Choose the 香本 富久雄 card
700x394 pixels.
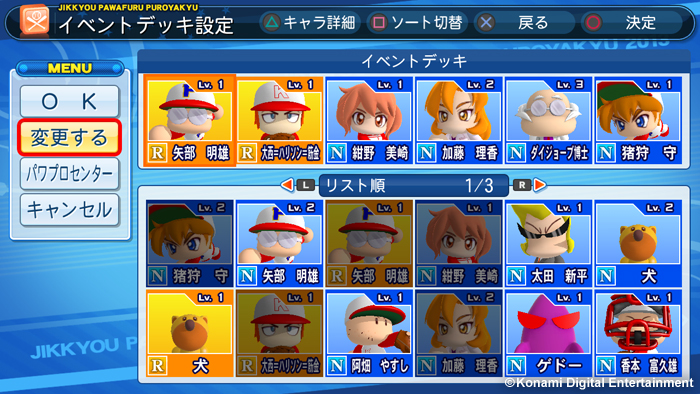(638, 333)
